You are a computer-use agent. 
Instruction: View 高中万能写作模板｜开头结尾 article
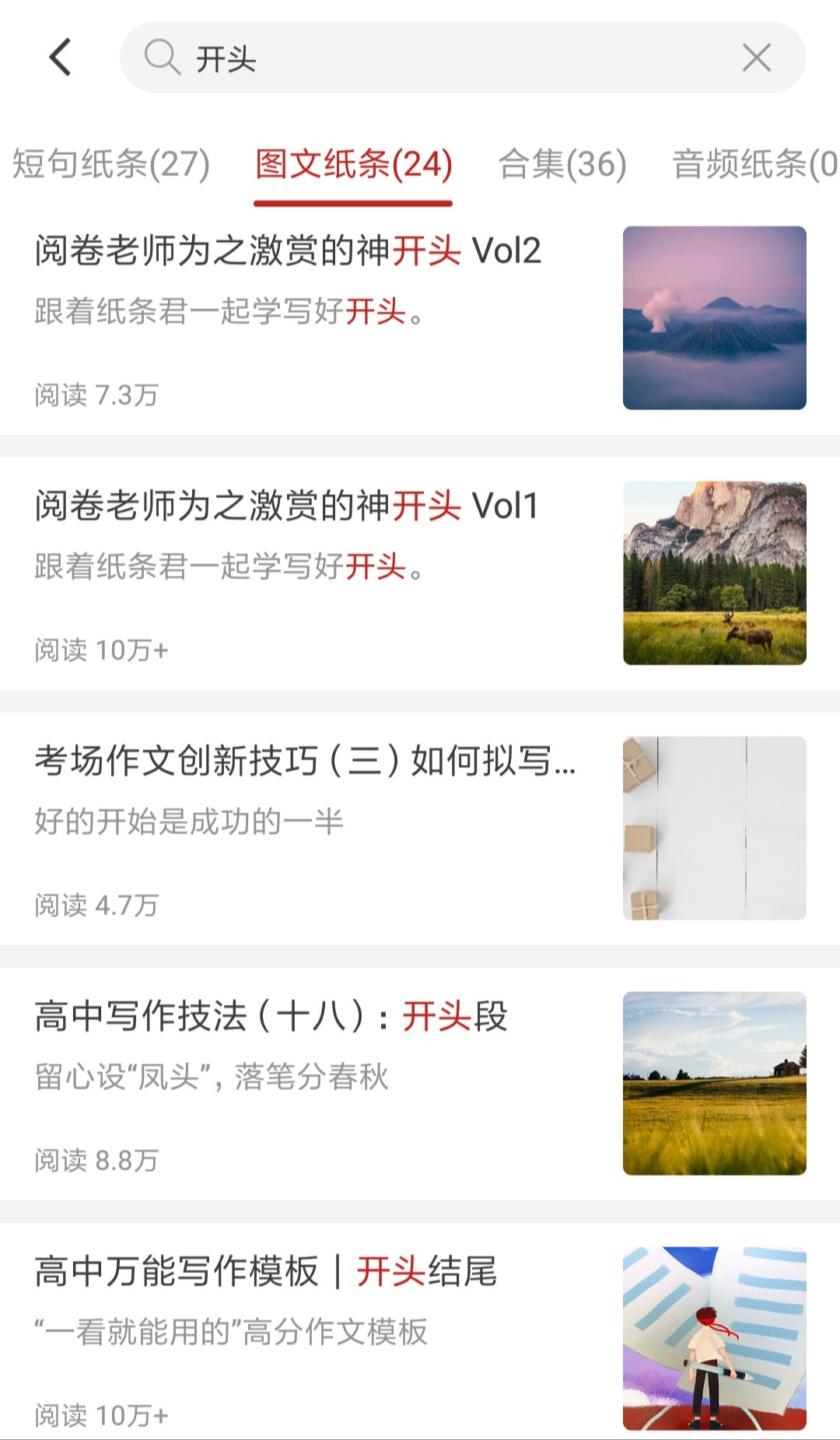(x=266, y=1272)
